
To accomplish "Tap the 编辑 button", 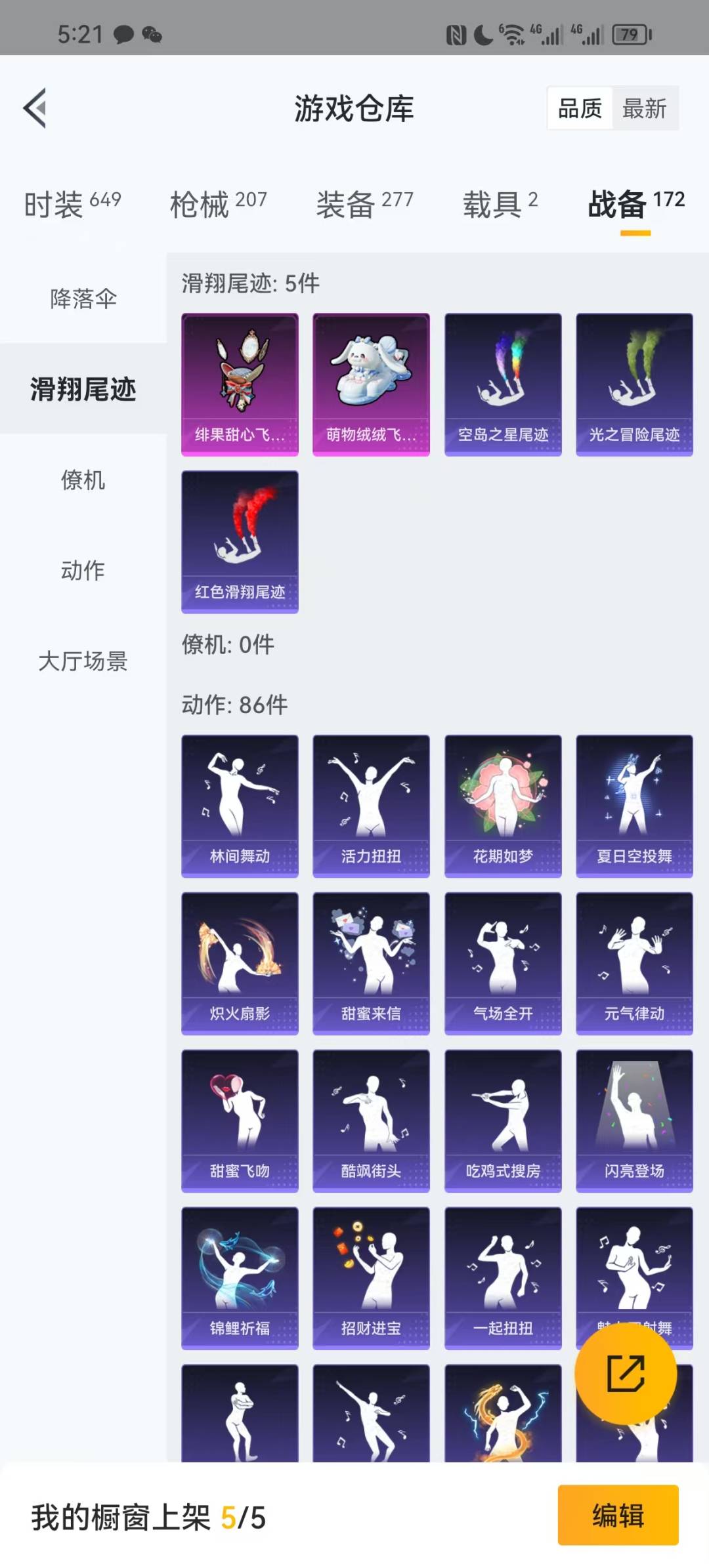I will pyautogui.click(x=618, y=1516).
